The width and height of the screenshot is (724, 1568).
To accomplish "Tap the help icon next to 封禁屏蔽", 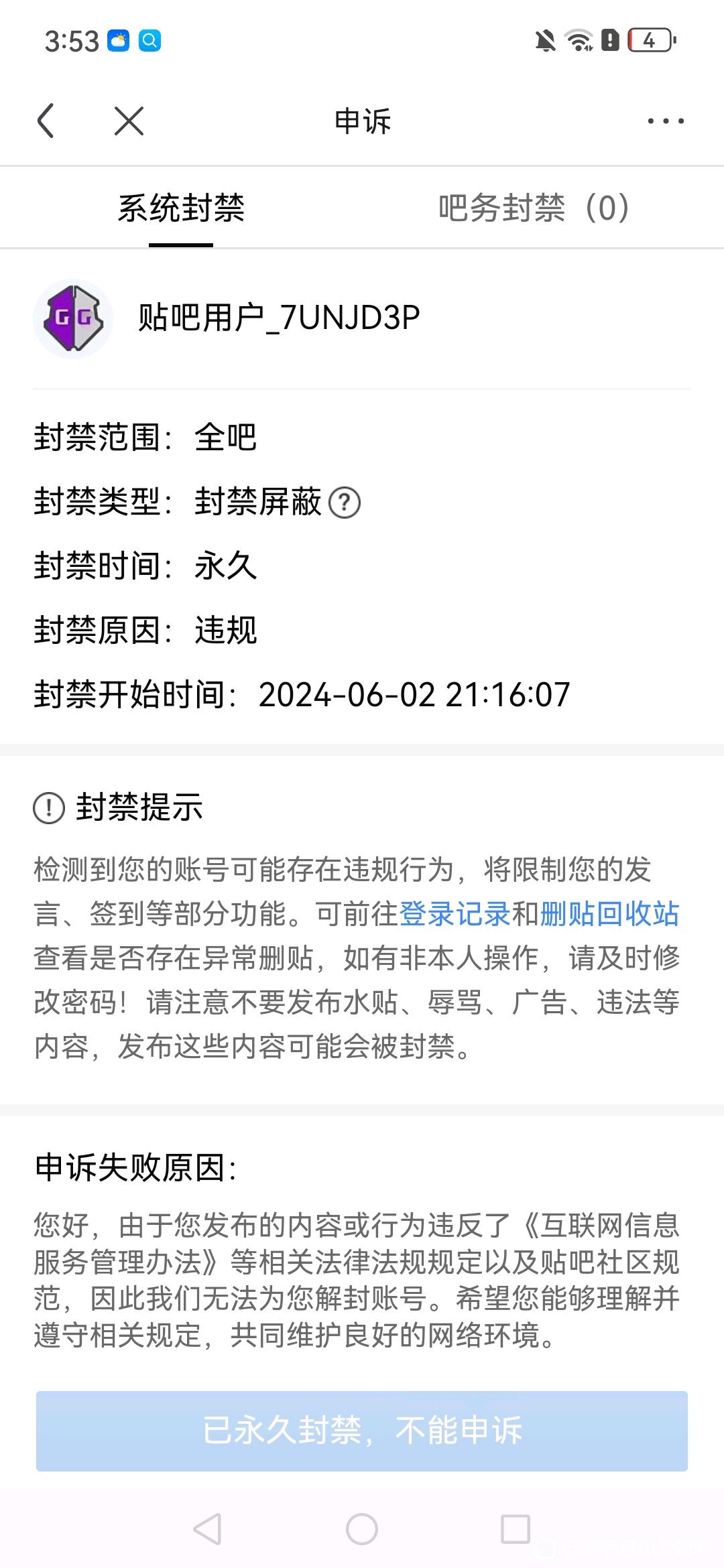I will point(345,503).
